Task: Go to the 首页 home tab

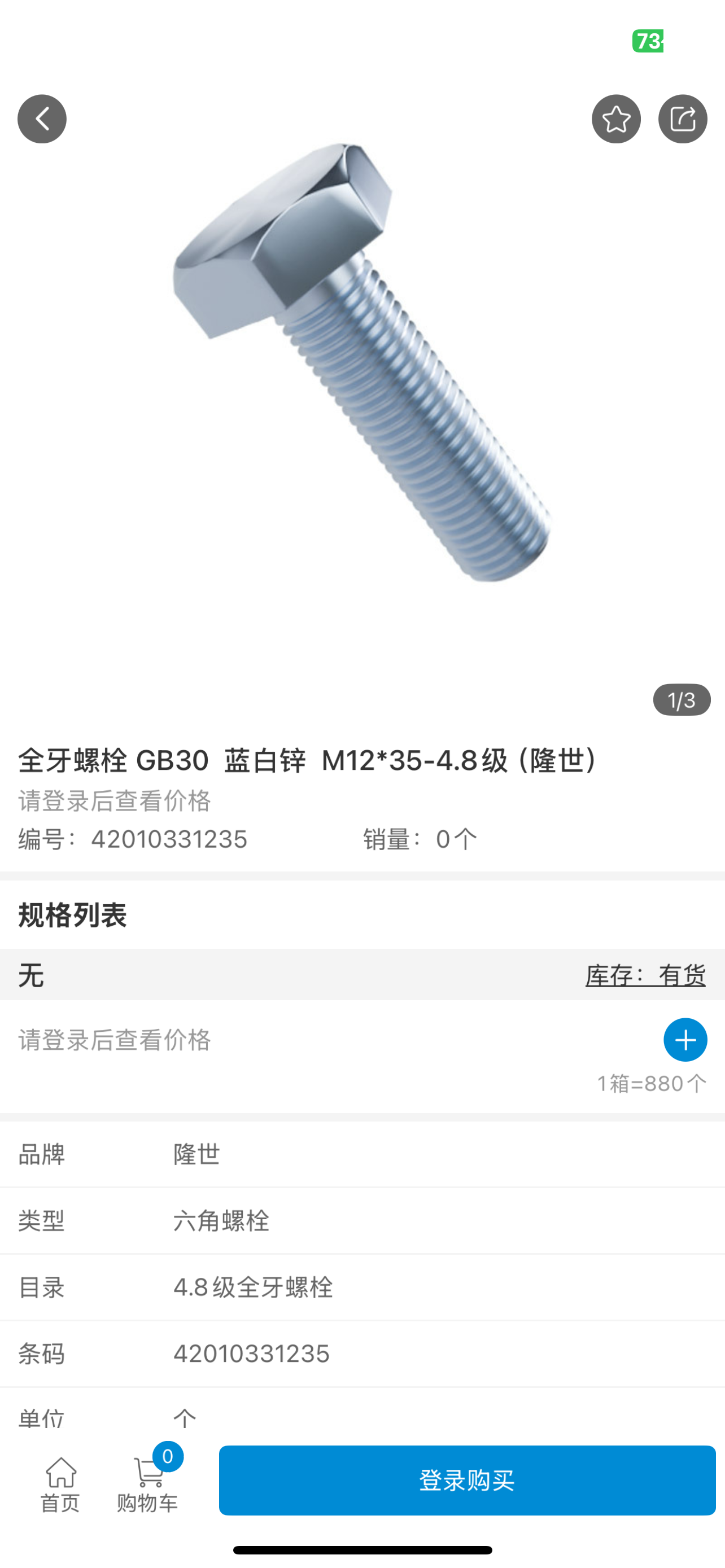Action: (x=60, y=1484)
